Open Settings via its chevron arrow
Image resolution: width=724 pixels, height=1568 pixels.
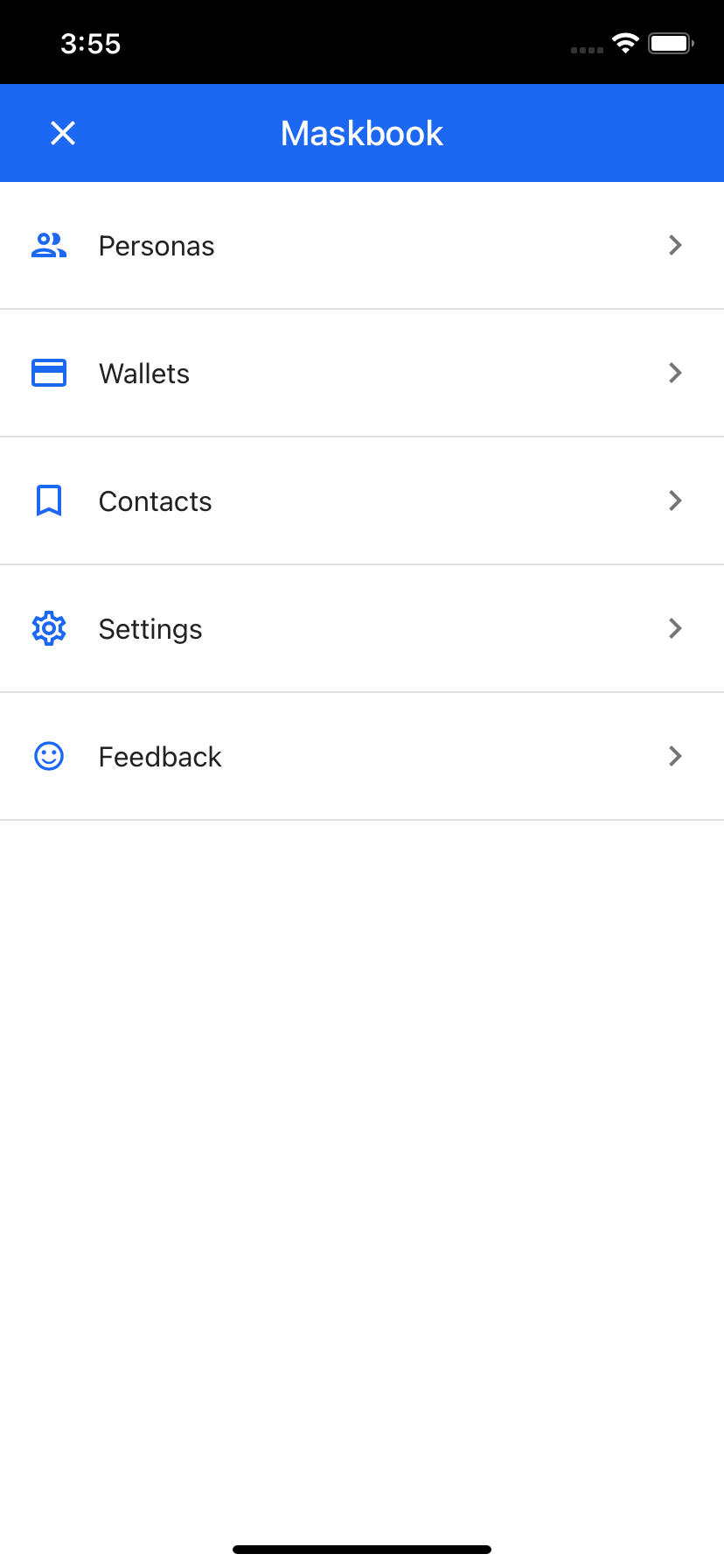point(674,628)
